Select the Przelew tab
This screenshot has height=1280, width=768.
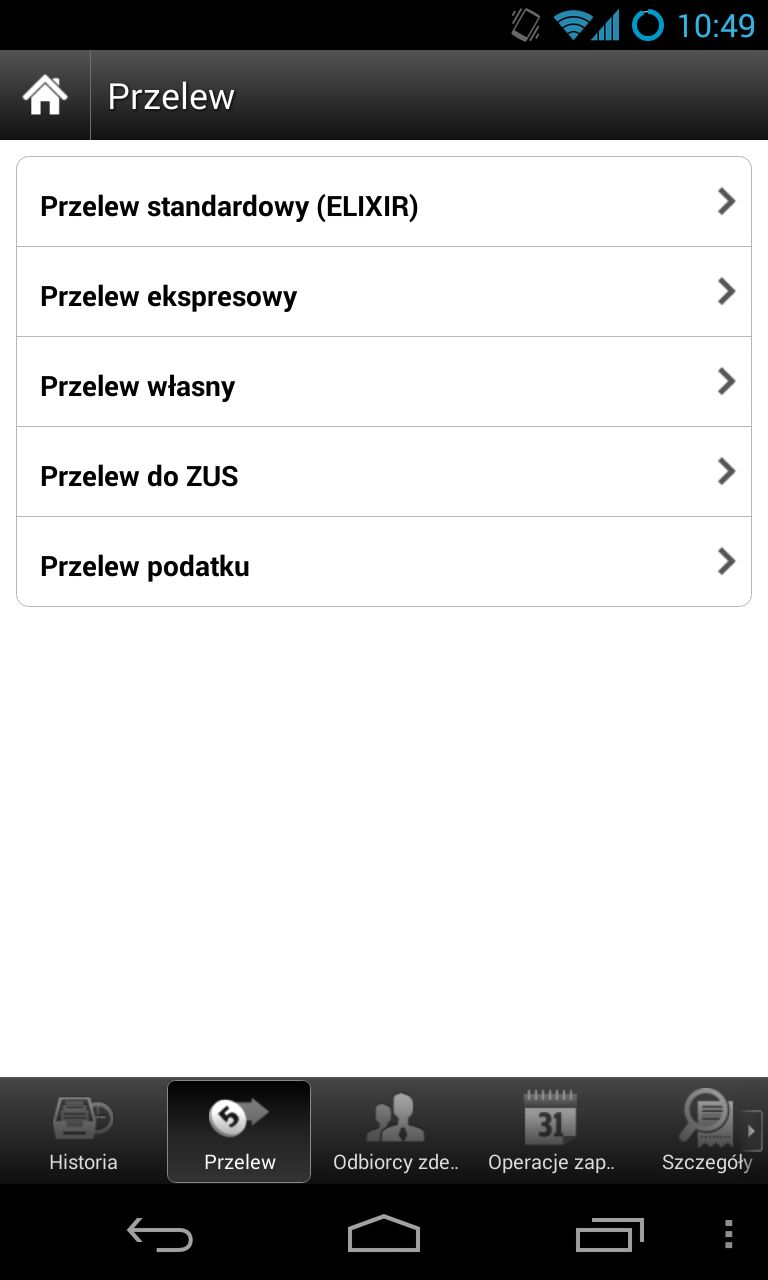239,1132
